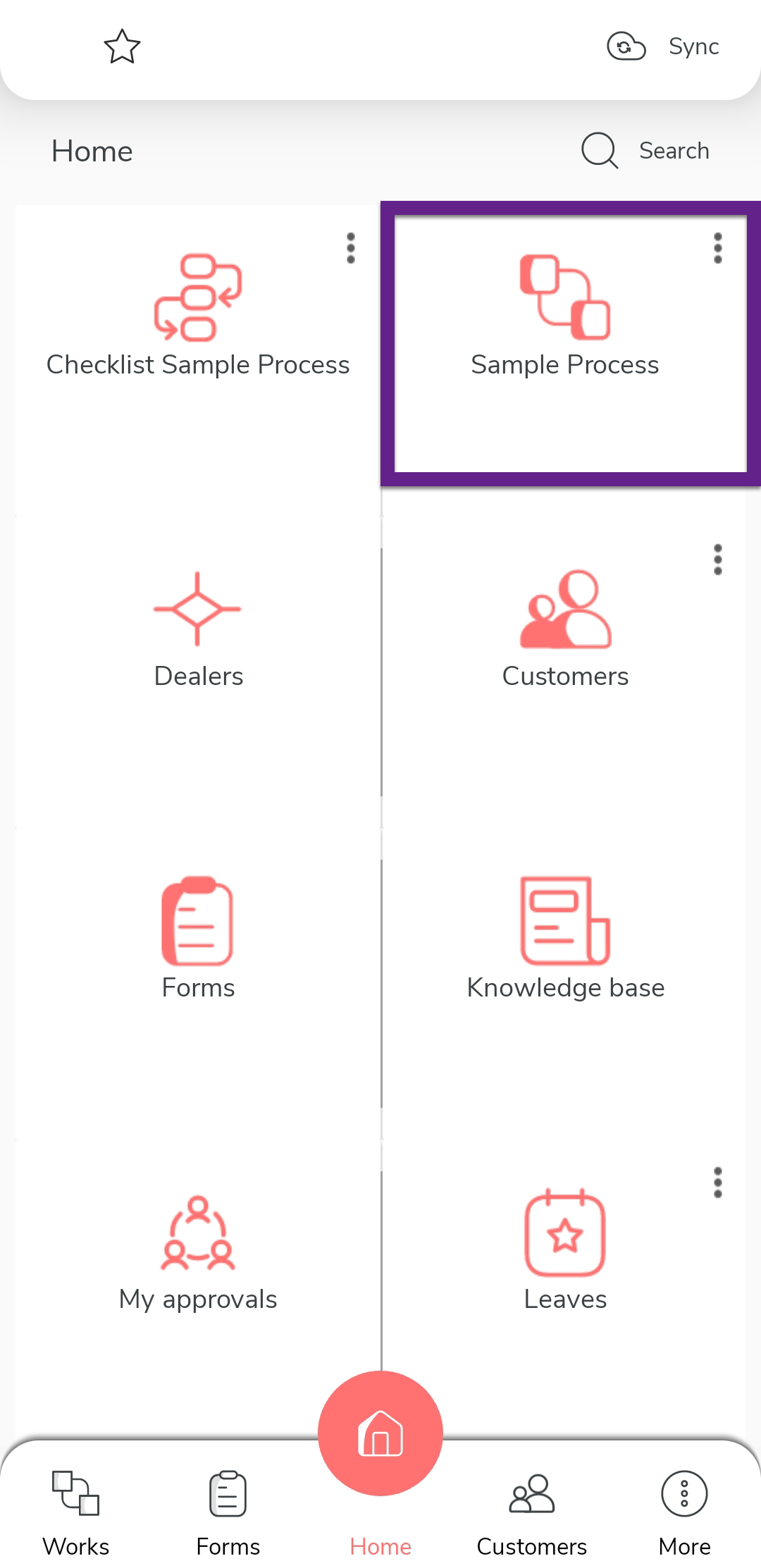The width and height of the screenshot is (761, 1568).
Task: Open the Knowledge base tile
Action: coord(564,939)
